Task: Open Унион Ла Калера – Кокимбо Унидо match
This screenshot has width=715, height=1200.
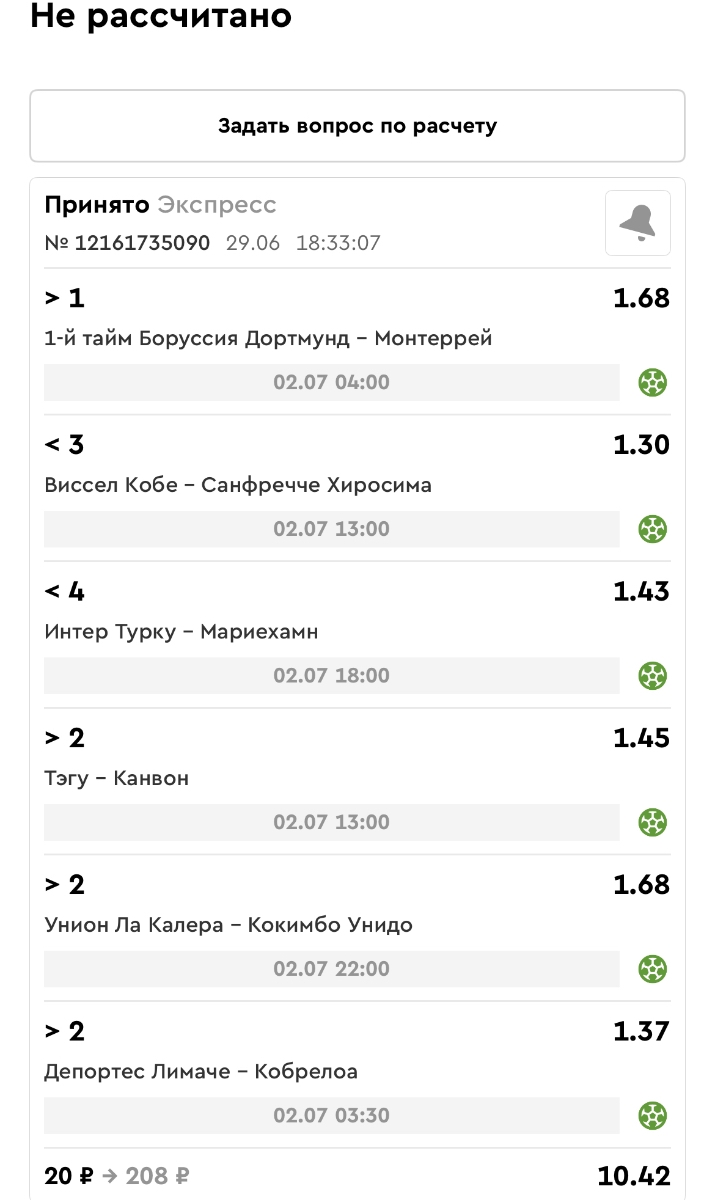Action: tap(229, 925)
